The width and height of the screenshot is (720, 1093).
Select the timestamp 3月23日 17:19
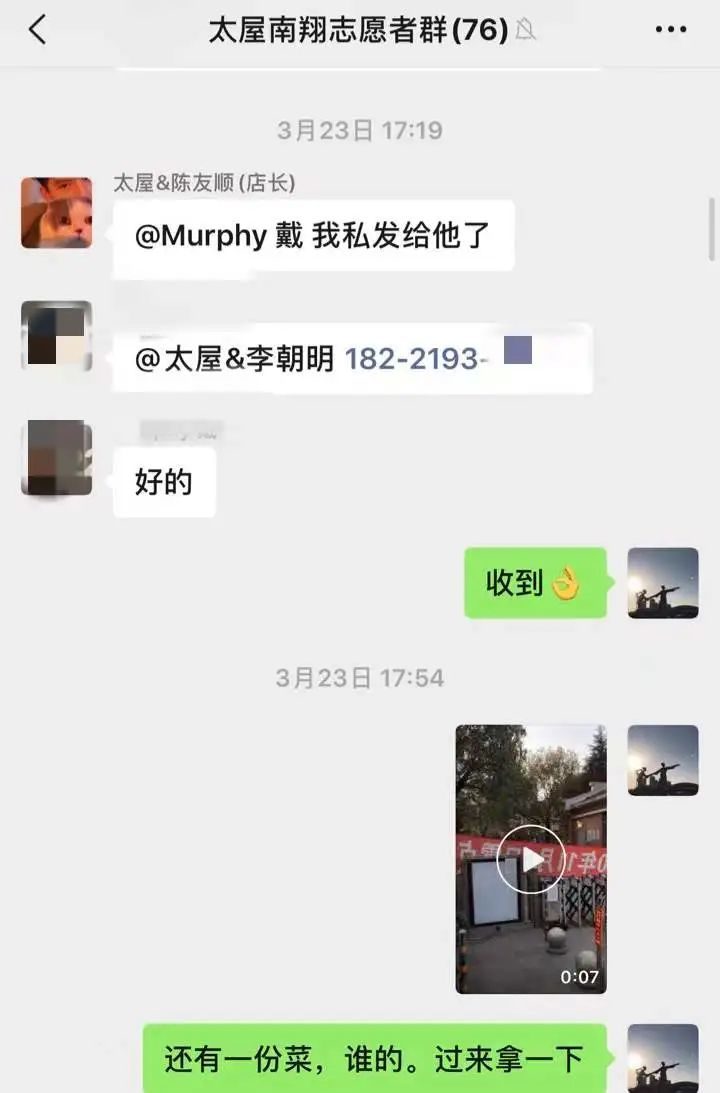click(x=360, y=128)
